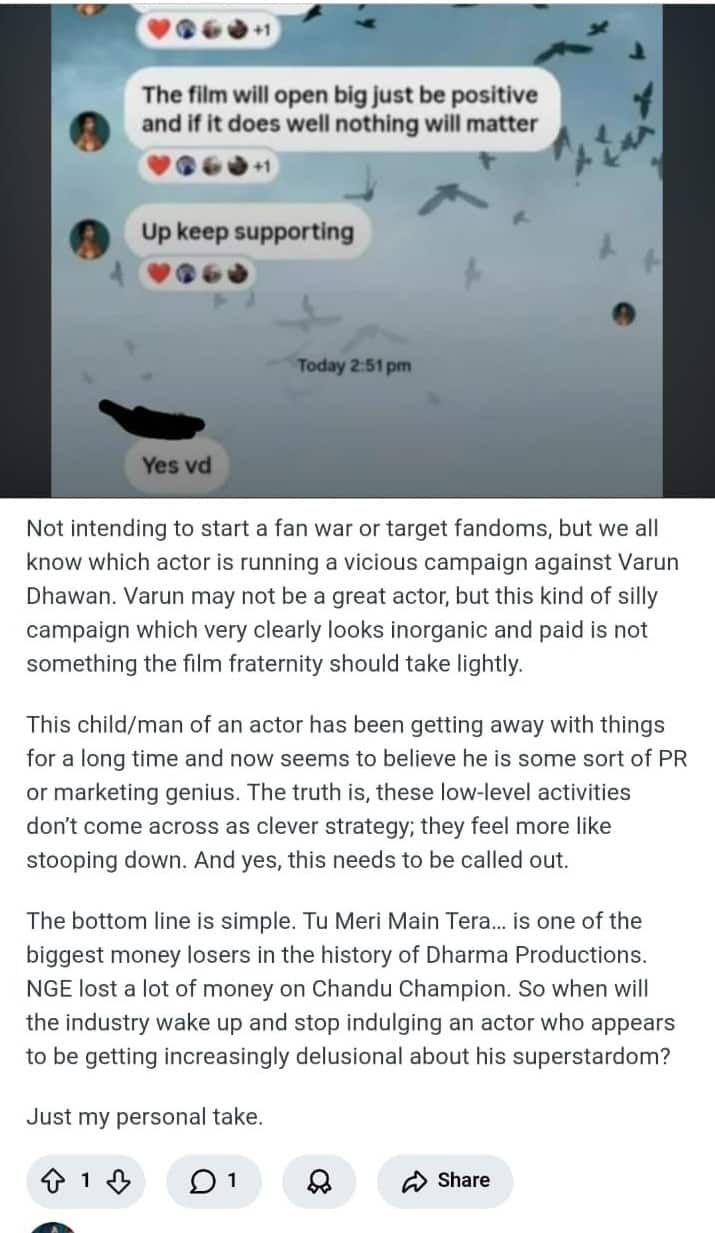The image size is (715, 1233).
Task: Open the attached chat screenshot image
Action: coord(357,250)
